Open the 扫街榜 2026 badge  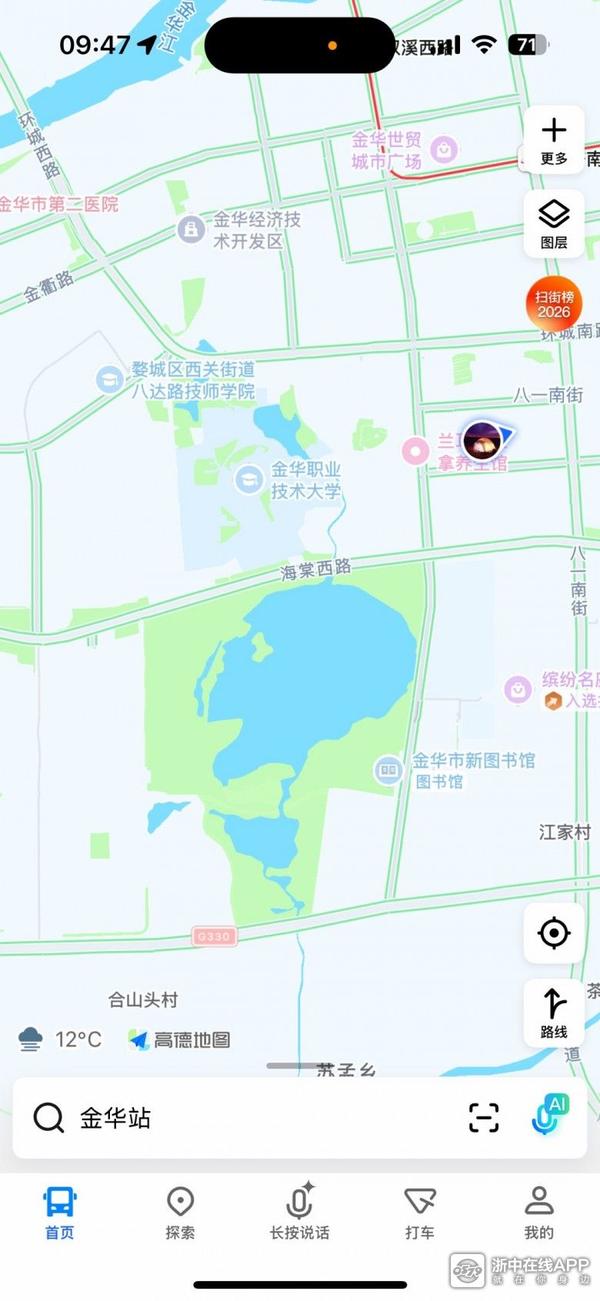(553, 304)
